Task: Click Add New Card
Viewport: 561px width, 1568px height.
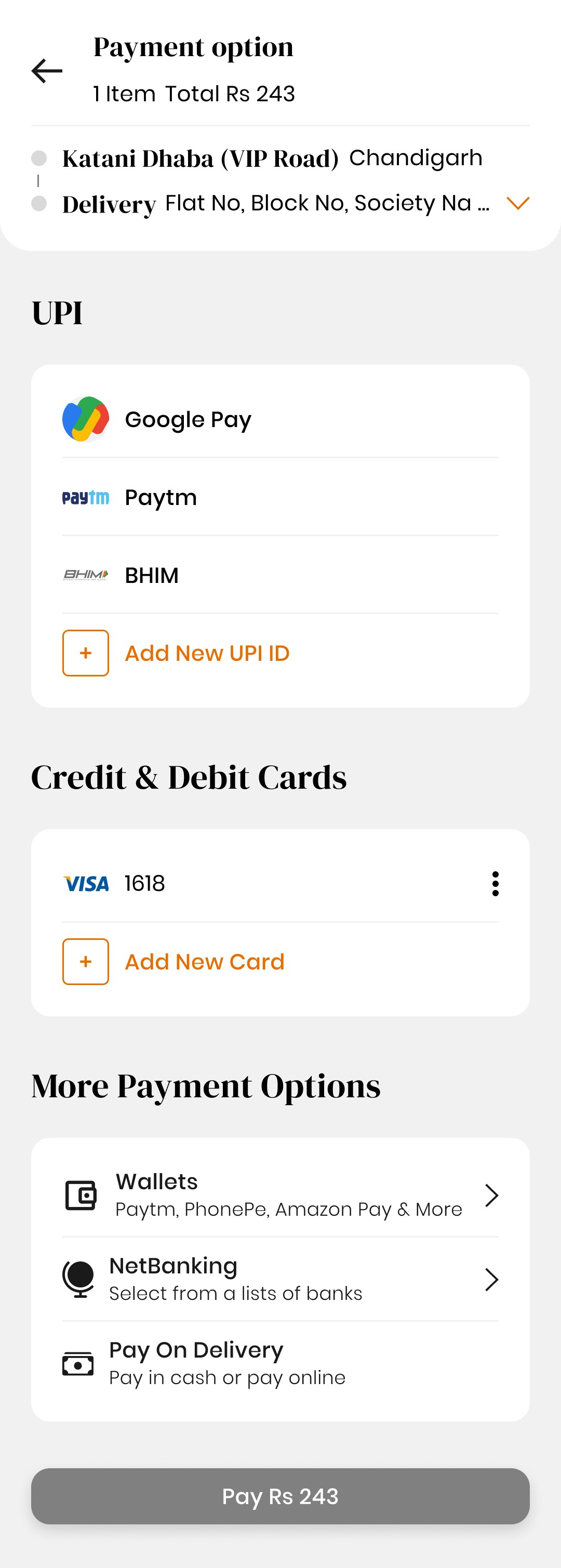Action: tap(205, 962)
